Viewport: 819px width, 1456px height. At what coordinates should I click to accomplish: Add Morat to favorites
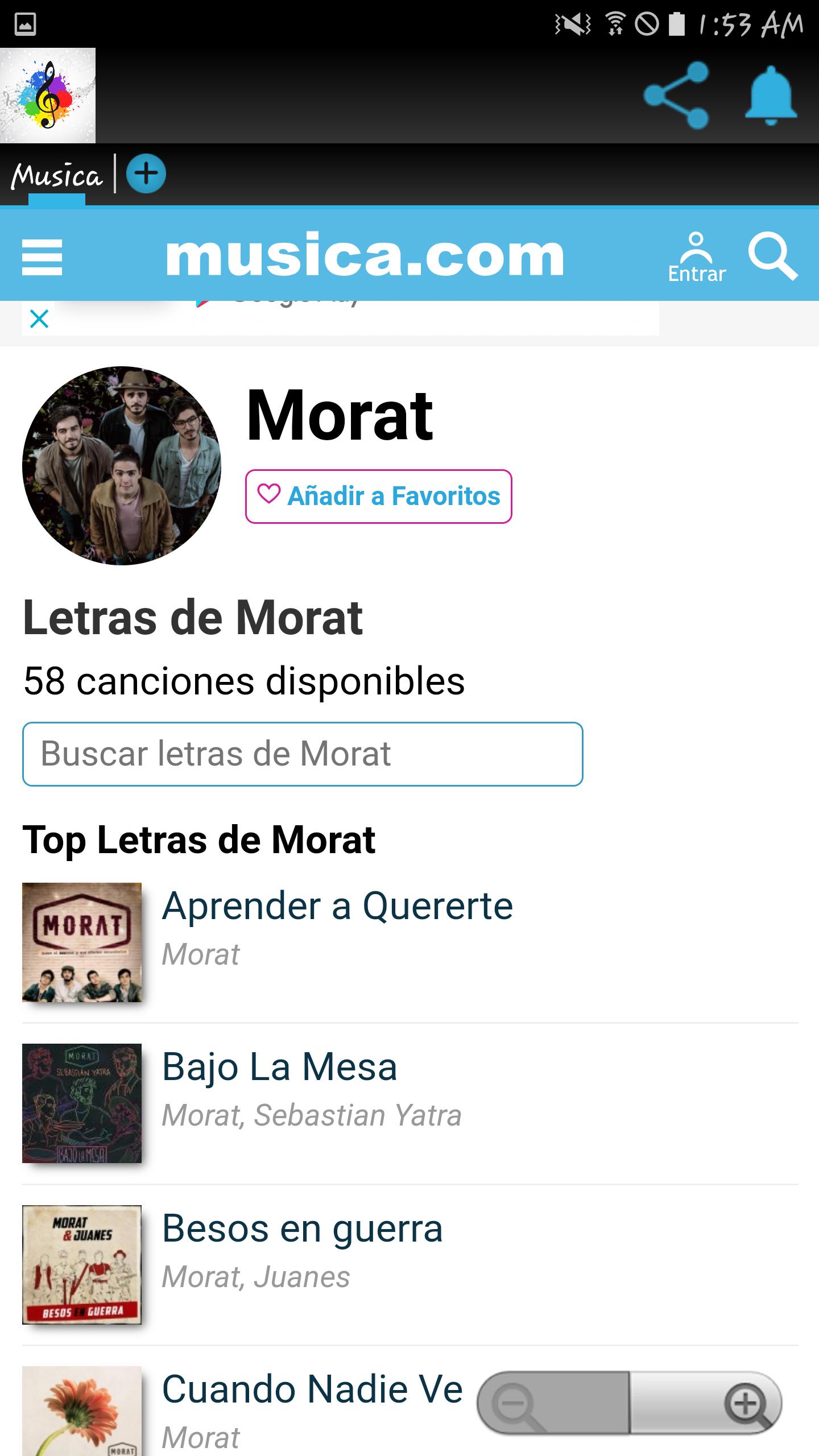coord(378,496)
